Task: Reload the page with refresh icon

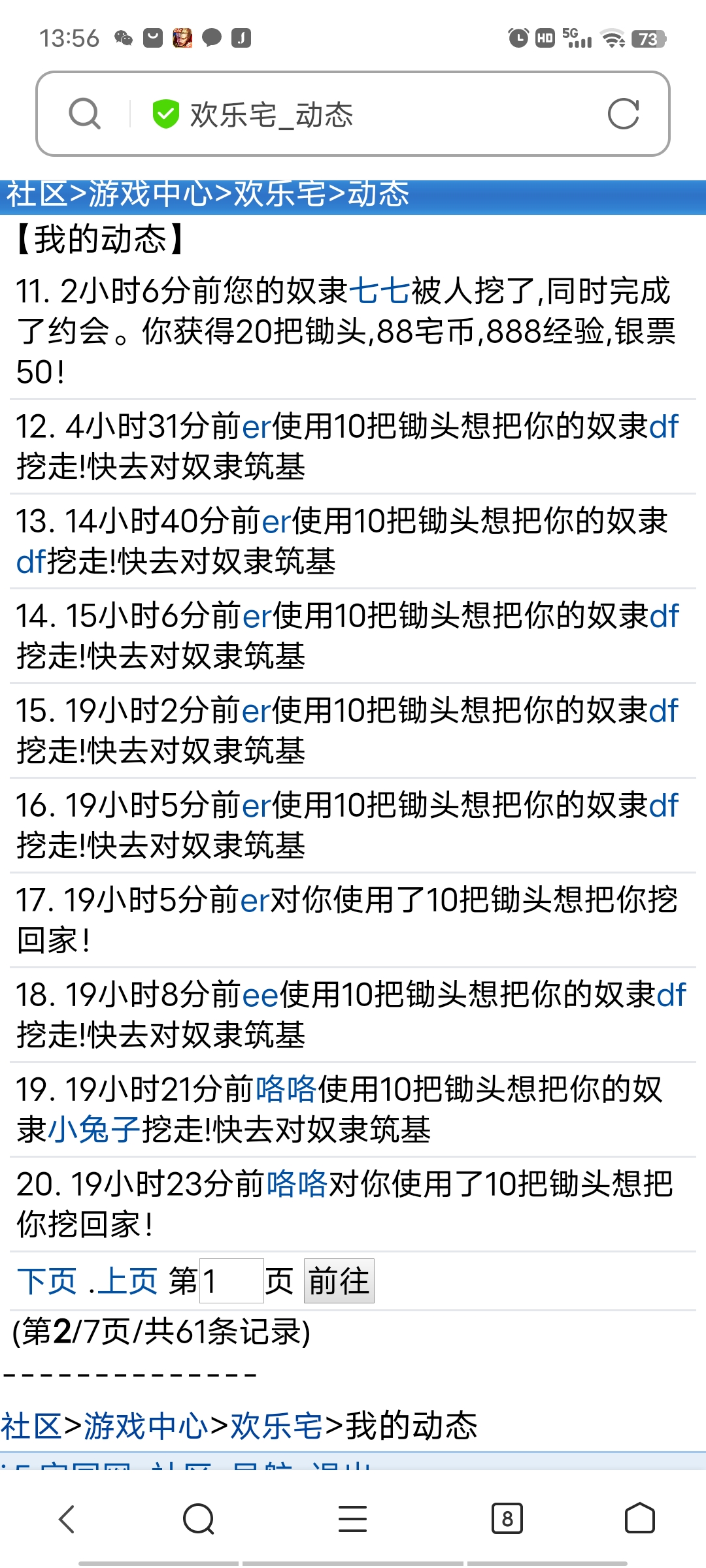Action: pos(623,114)
